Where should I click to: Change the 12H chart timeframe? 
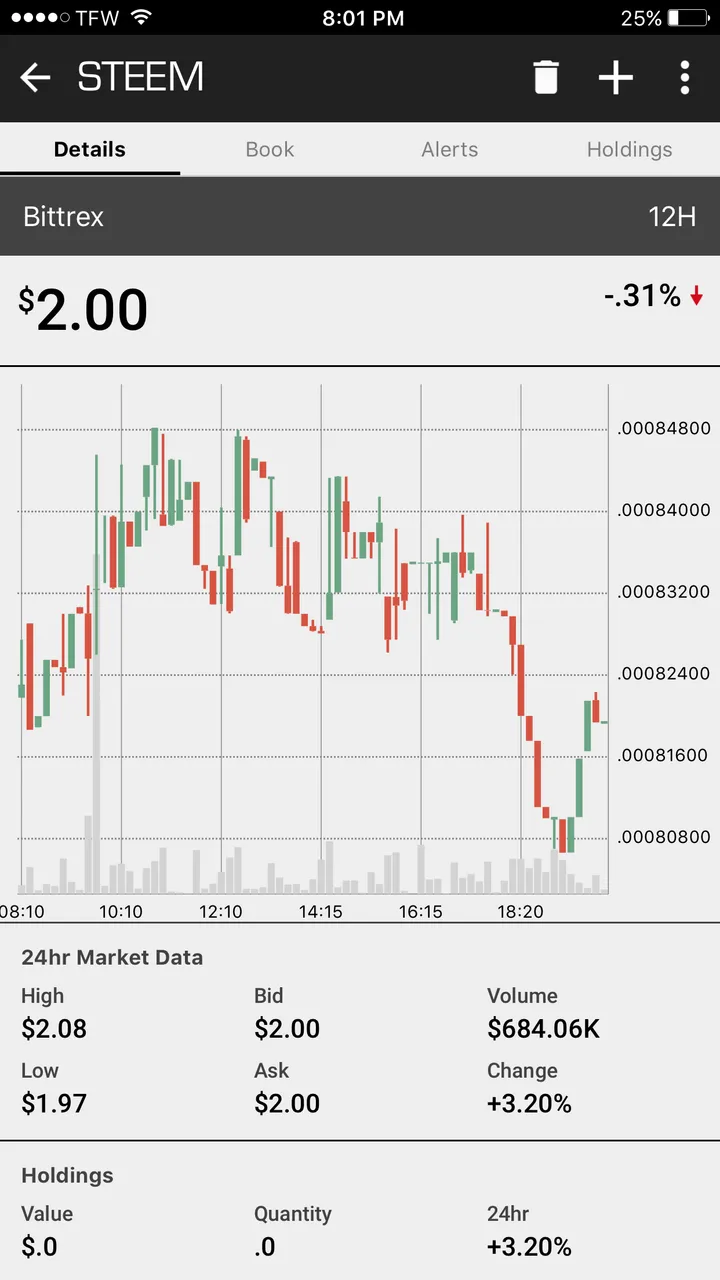tap(672, 216)
